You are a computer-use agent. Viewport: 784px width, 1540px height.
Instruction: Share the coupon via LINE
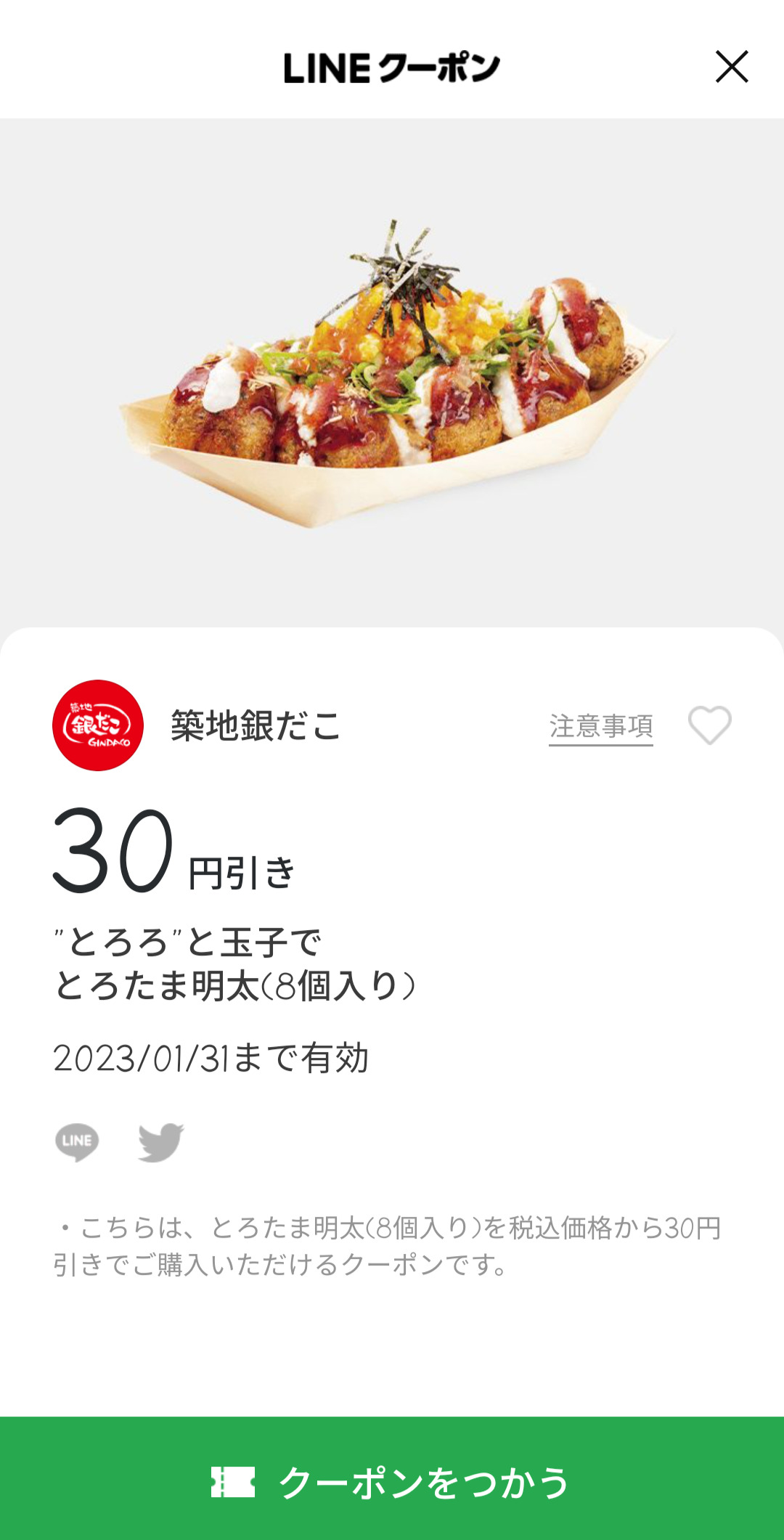click(x=77, y=1142)
